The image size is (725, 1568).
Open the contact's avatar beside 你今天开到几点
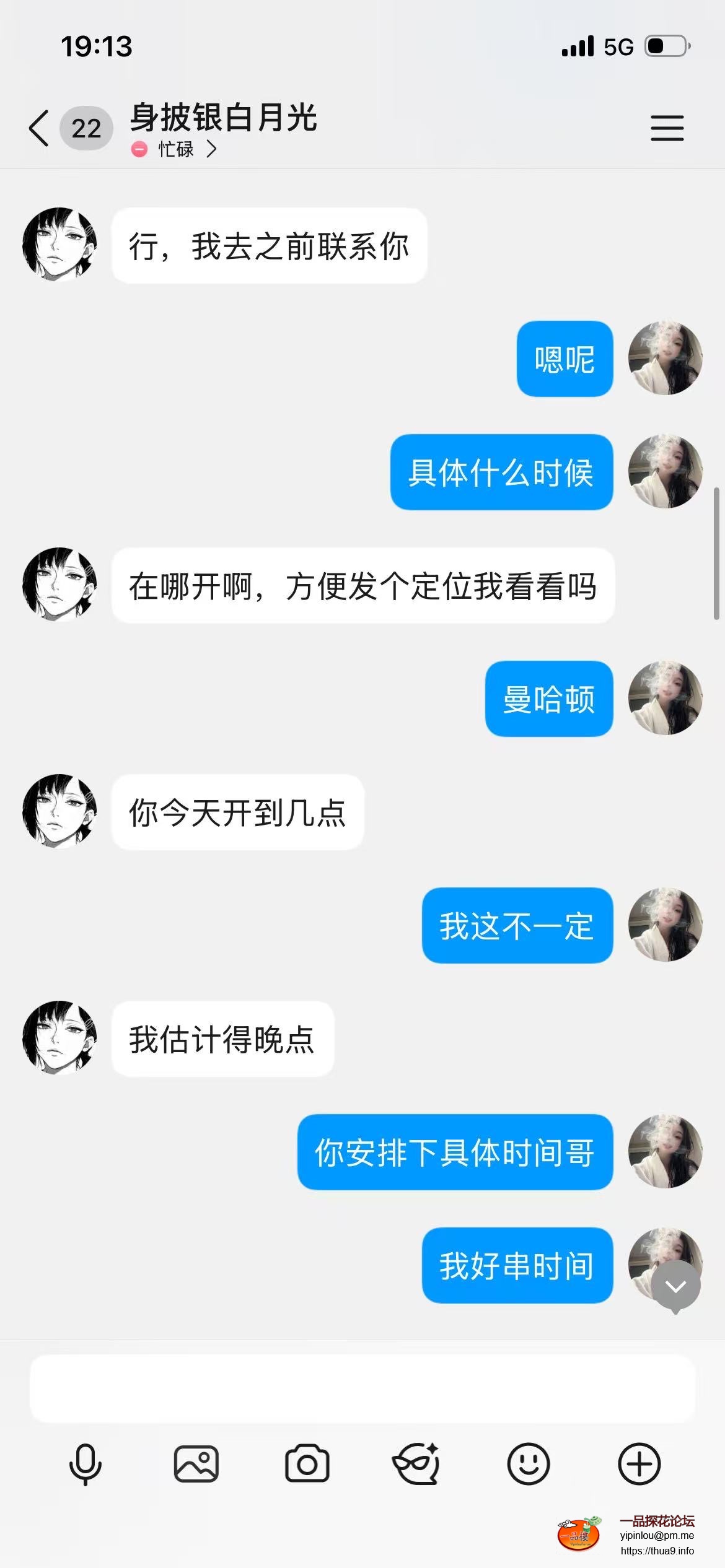[59, 811]
